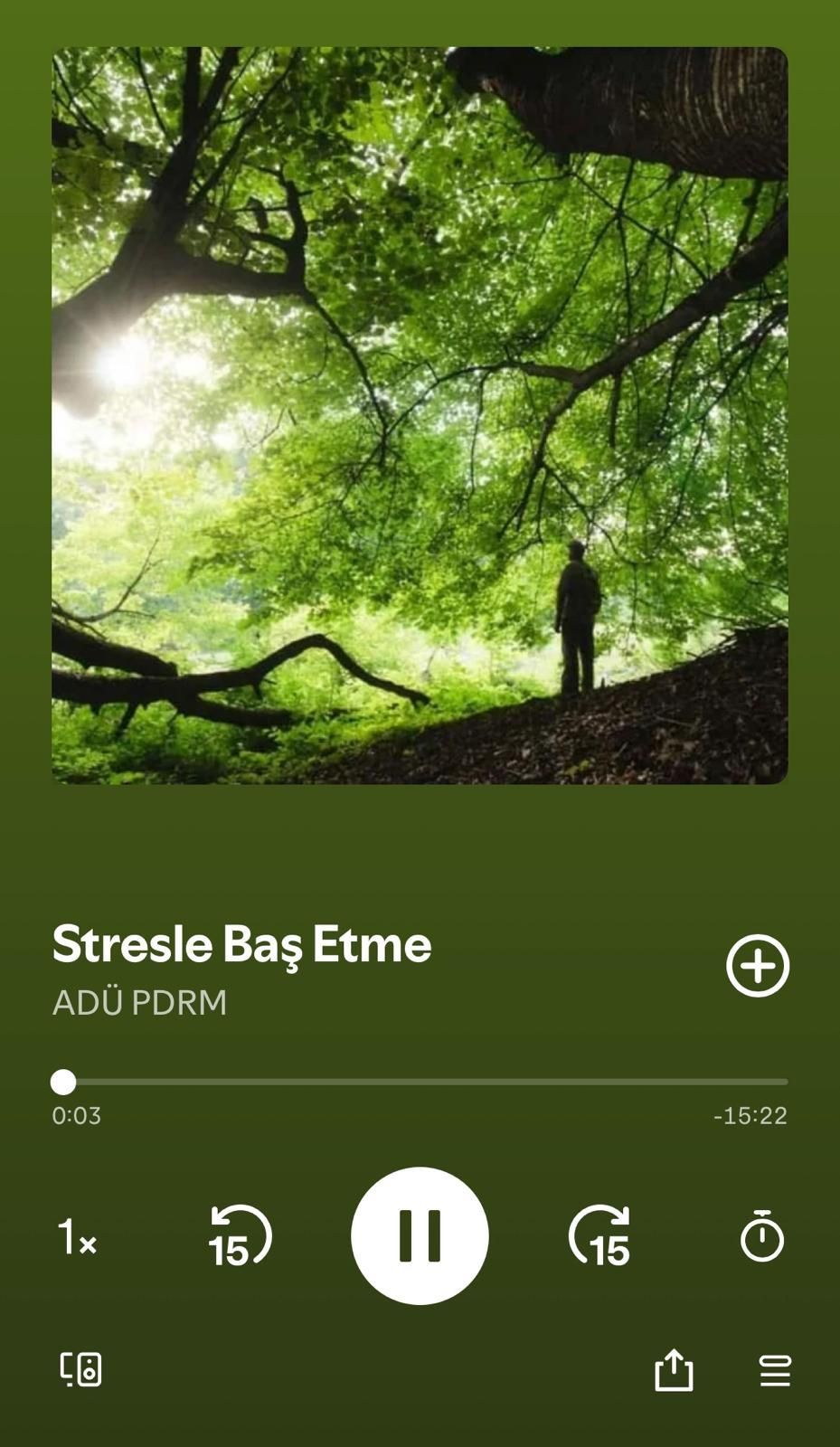Open the playback queue
Image resolution: width=840 pixels, height=1447 pixels.
[775, 1370]
